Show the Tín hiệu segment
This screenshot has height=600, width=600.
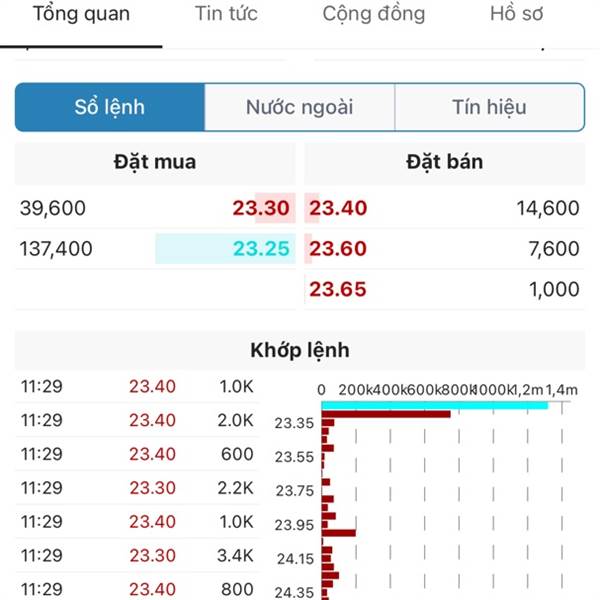point(489,107)
